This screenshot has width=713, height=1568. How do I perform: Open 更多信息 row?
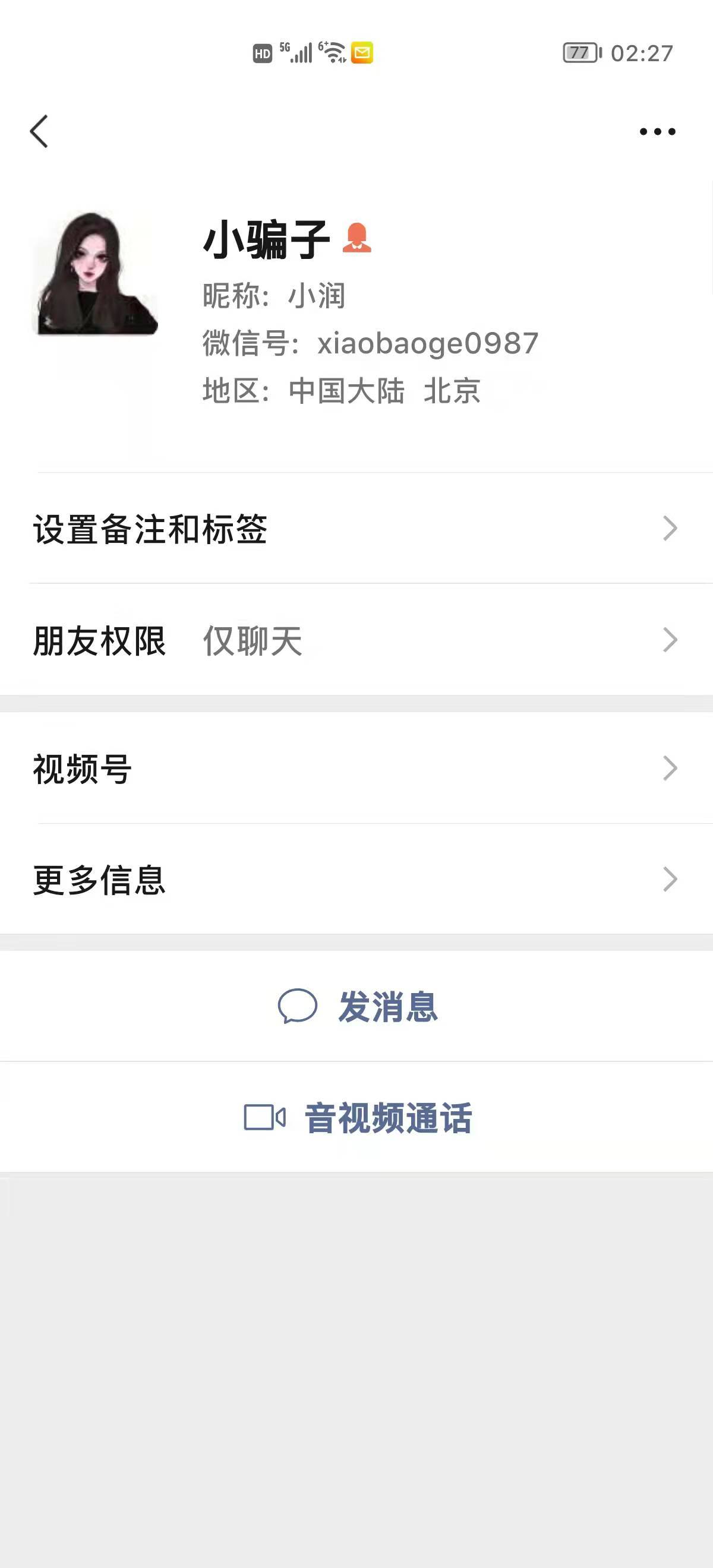[356, 880]
